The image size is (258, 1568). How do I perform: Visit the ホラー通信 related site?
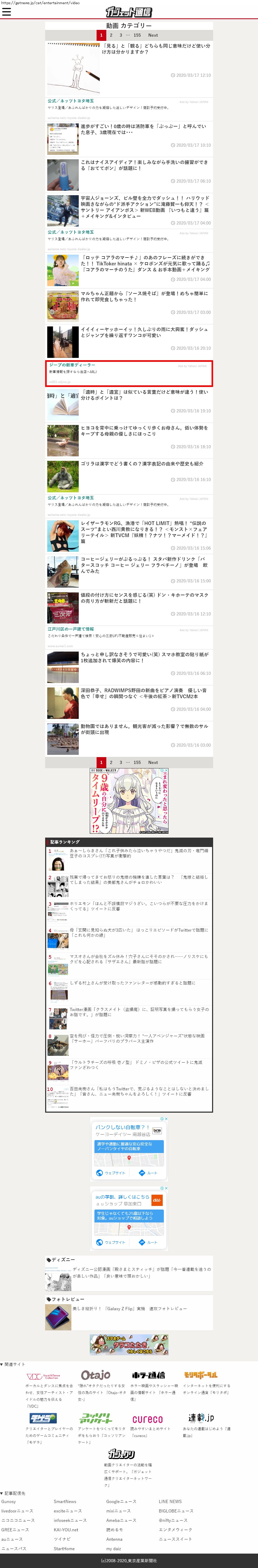pyautogui.click(x=148, y=1375)
